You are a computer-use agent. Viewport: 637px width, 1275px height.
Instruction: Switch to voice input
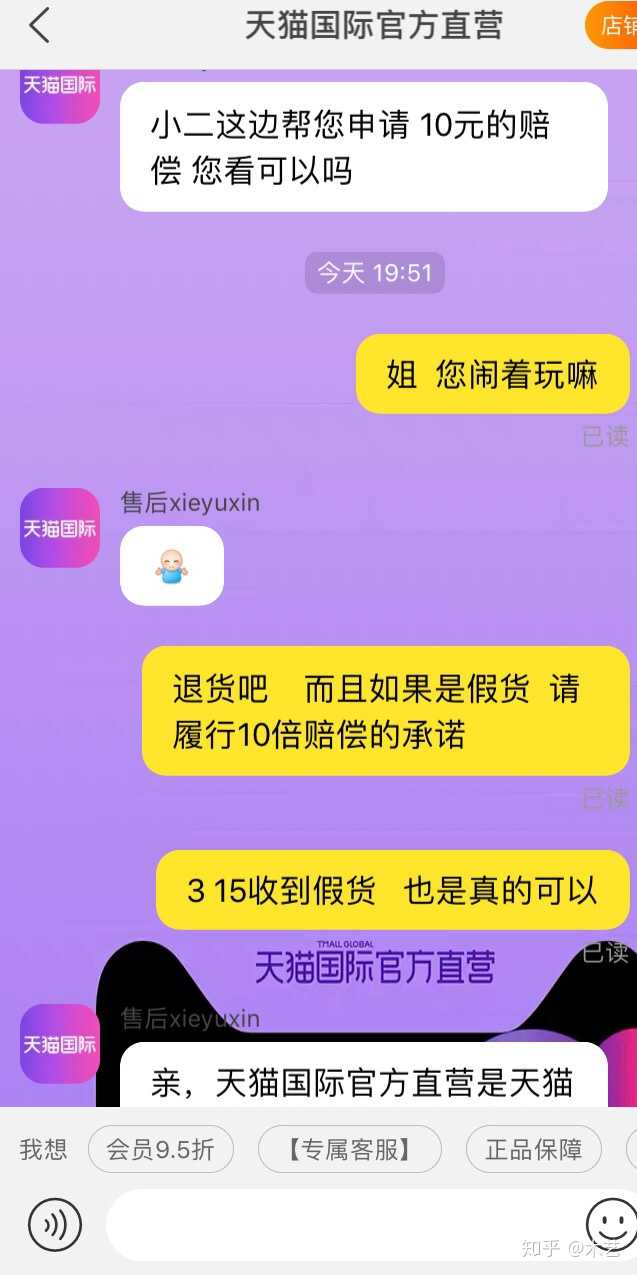(x=54, y=1224)
